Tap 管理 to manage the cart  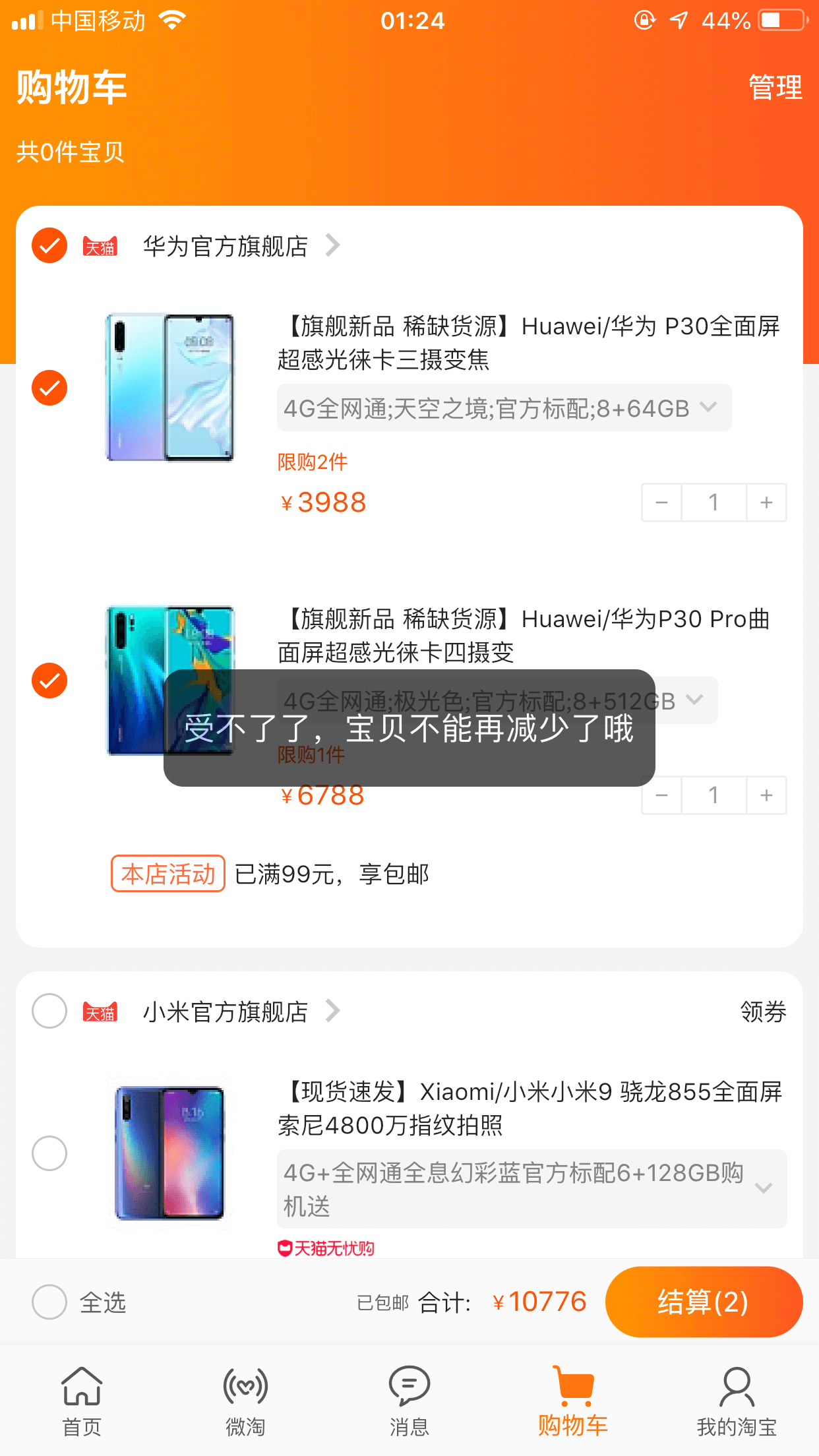click(775, 88)
